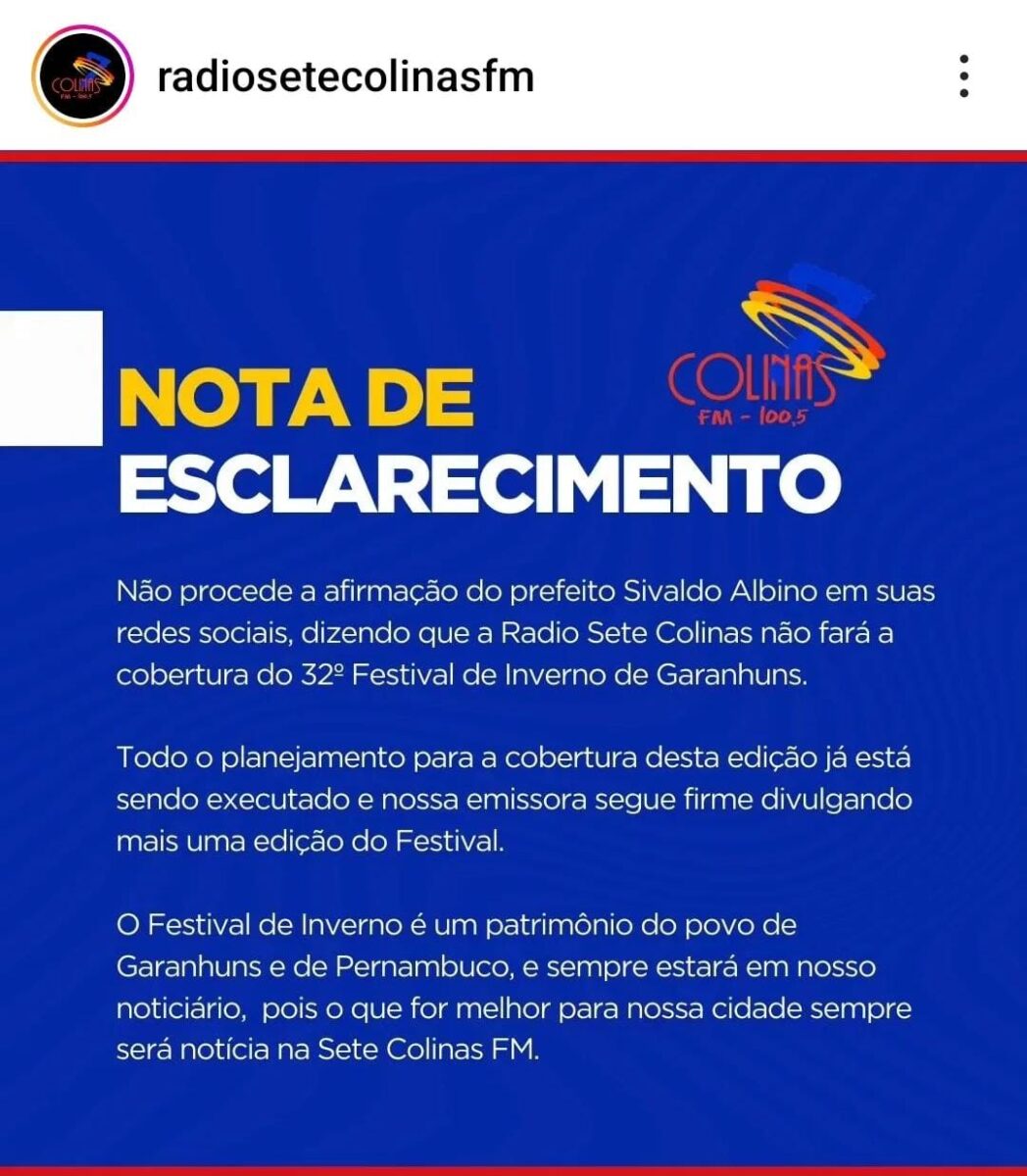Open radiosetecolinasfm profile picture
The height and width of the screenshot is (1176, 1027).
[x=82, y=76]
